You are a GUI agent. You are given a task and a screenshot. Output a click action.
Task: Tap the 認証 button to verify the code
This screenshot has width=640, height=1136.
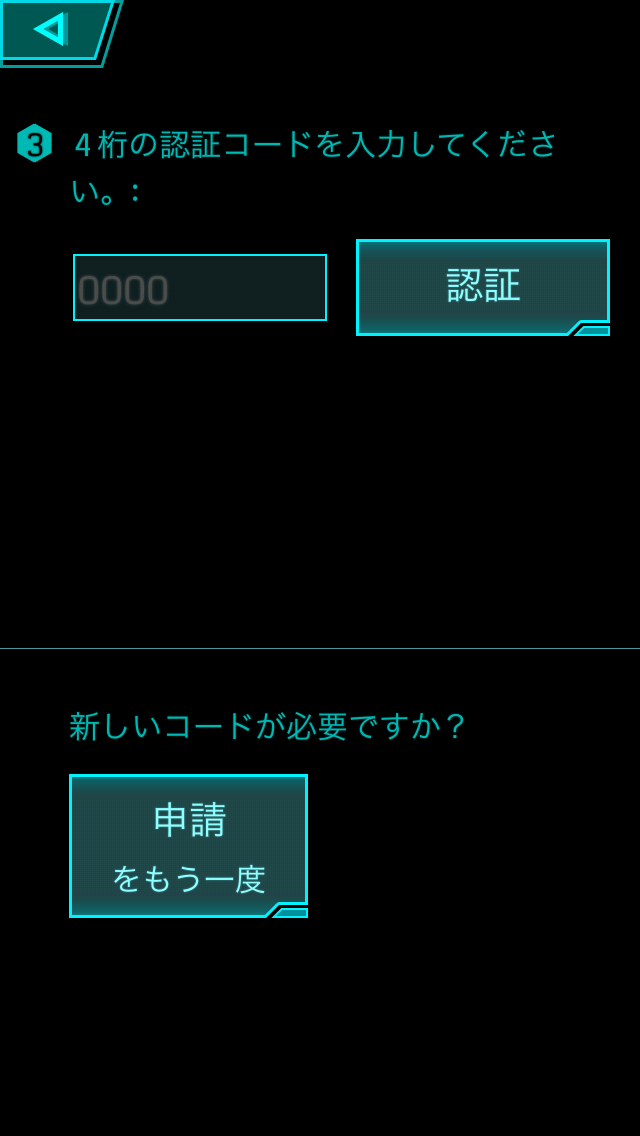coord(483,287)
